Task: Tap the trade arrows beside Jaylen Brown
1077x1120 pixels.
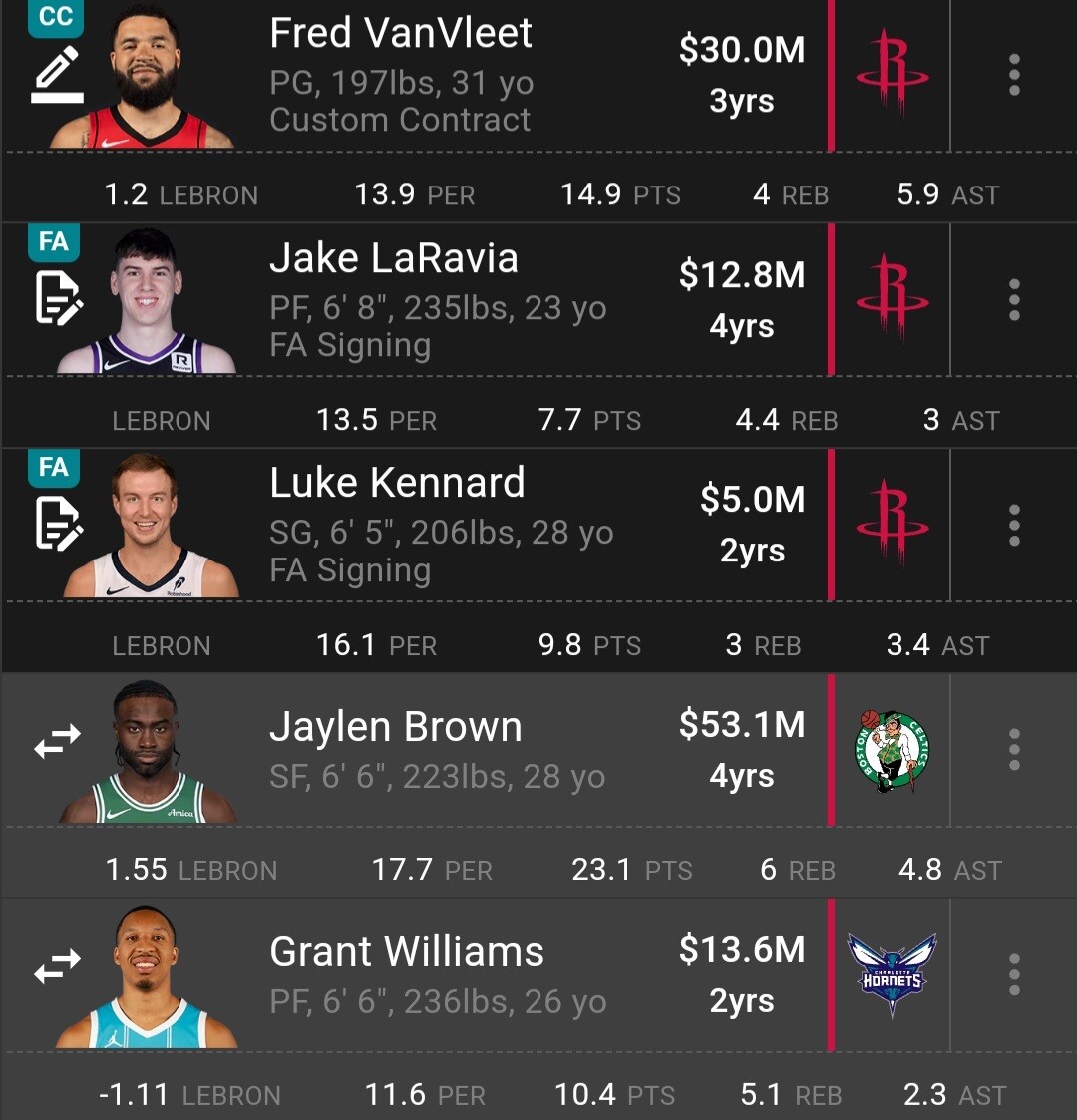Action: 57,743
